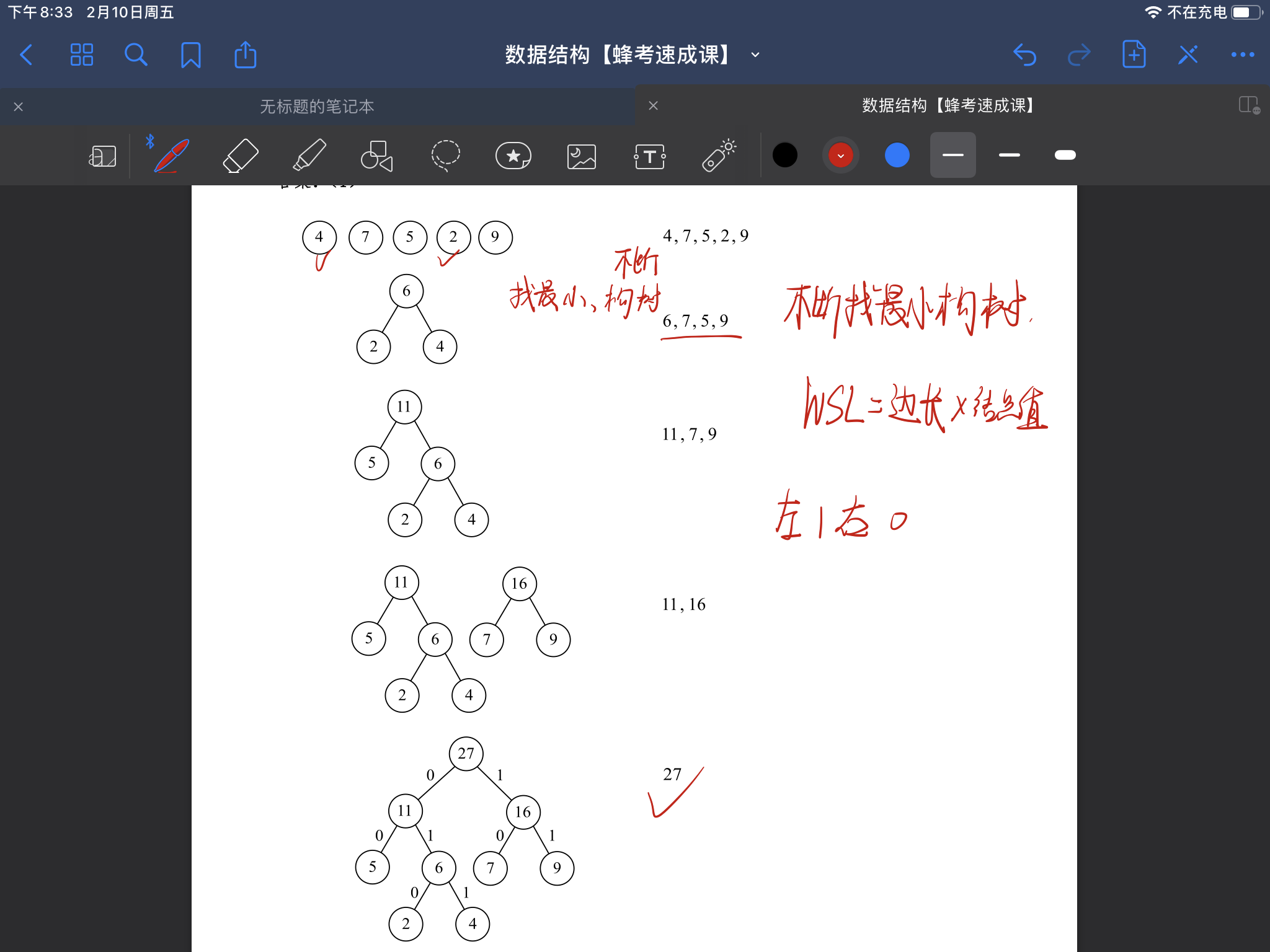Image resolution: width=1270 pixels, height=952 pixels.
Task: Open the more options menu
Action: [1243, 55]
